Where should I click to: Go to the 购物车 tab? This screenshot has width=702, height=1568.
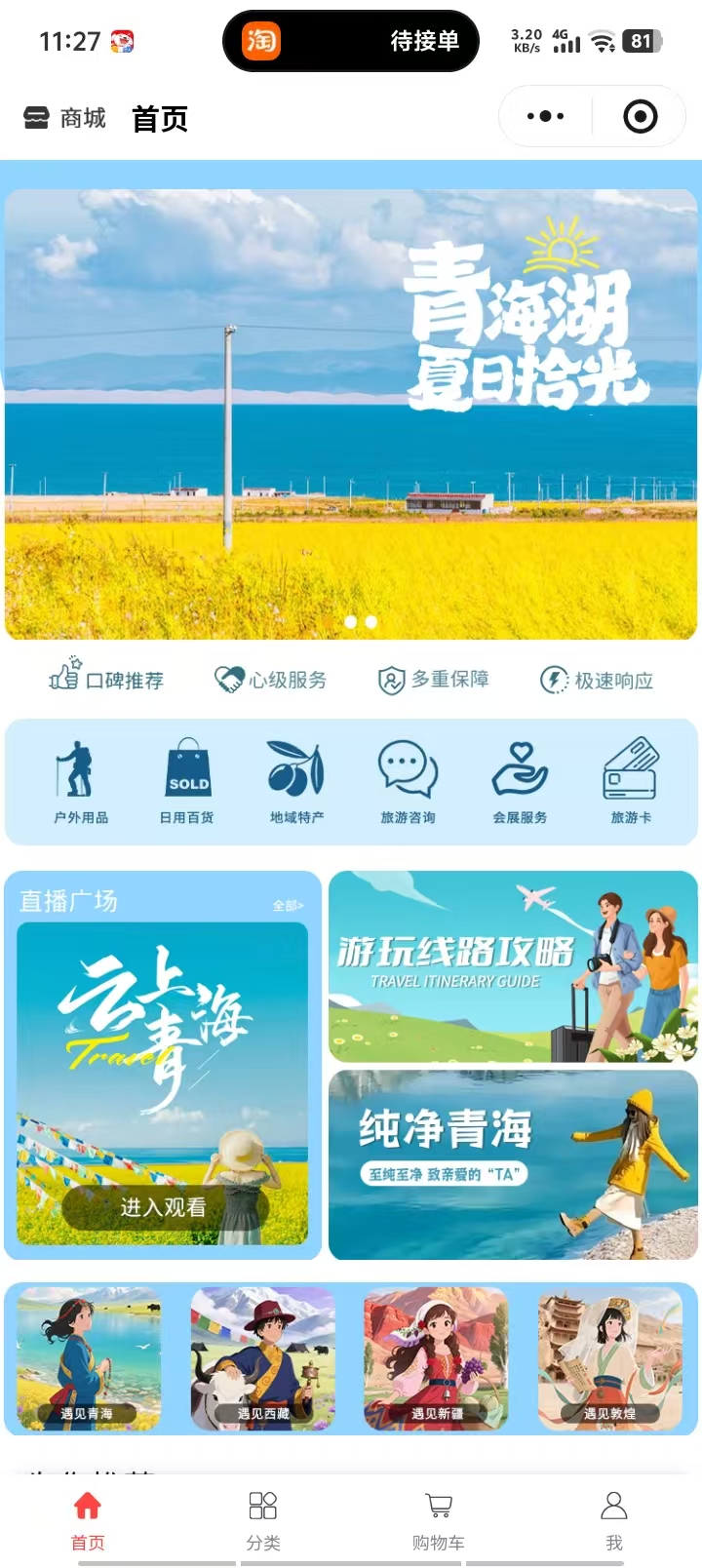click(x=439, y=1519)
